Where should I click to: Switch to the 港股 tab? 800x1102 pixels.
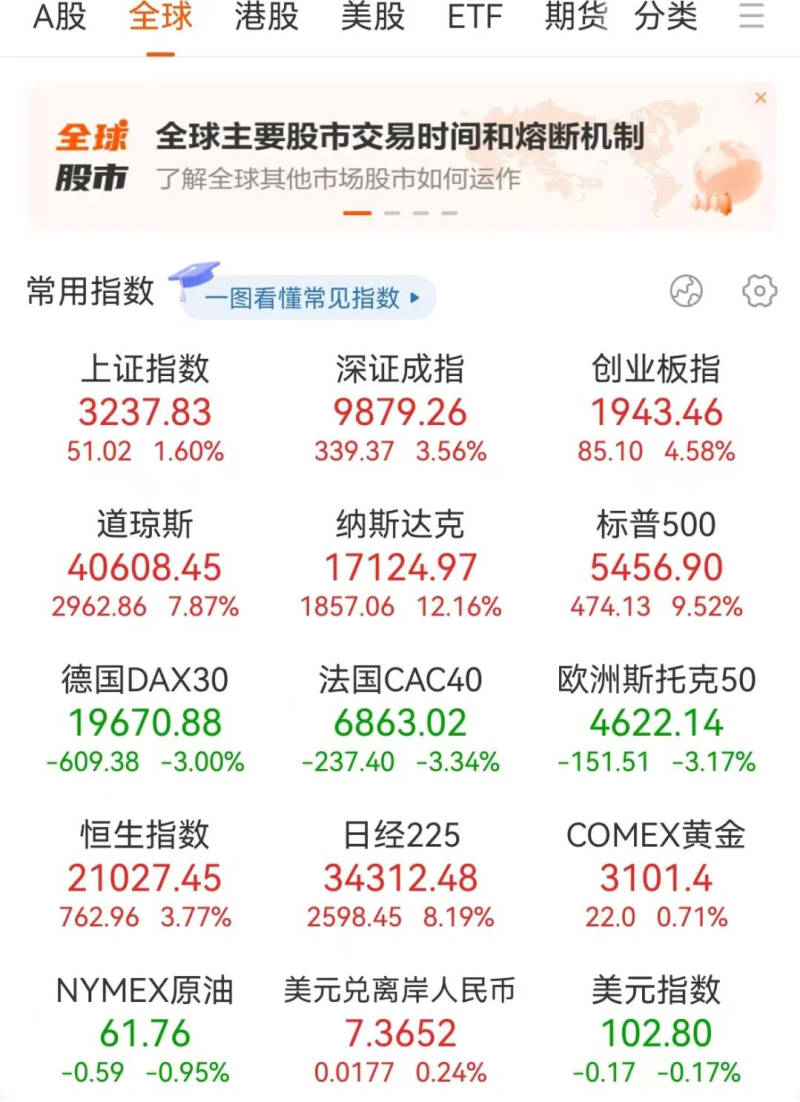point(266,18)
